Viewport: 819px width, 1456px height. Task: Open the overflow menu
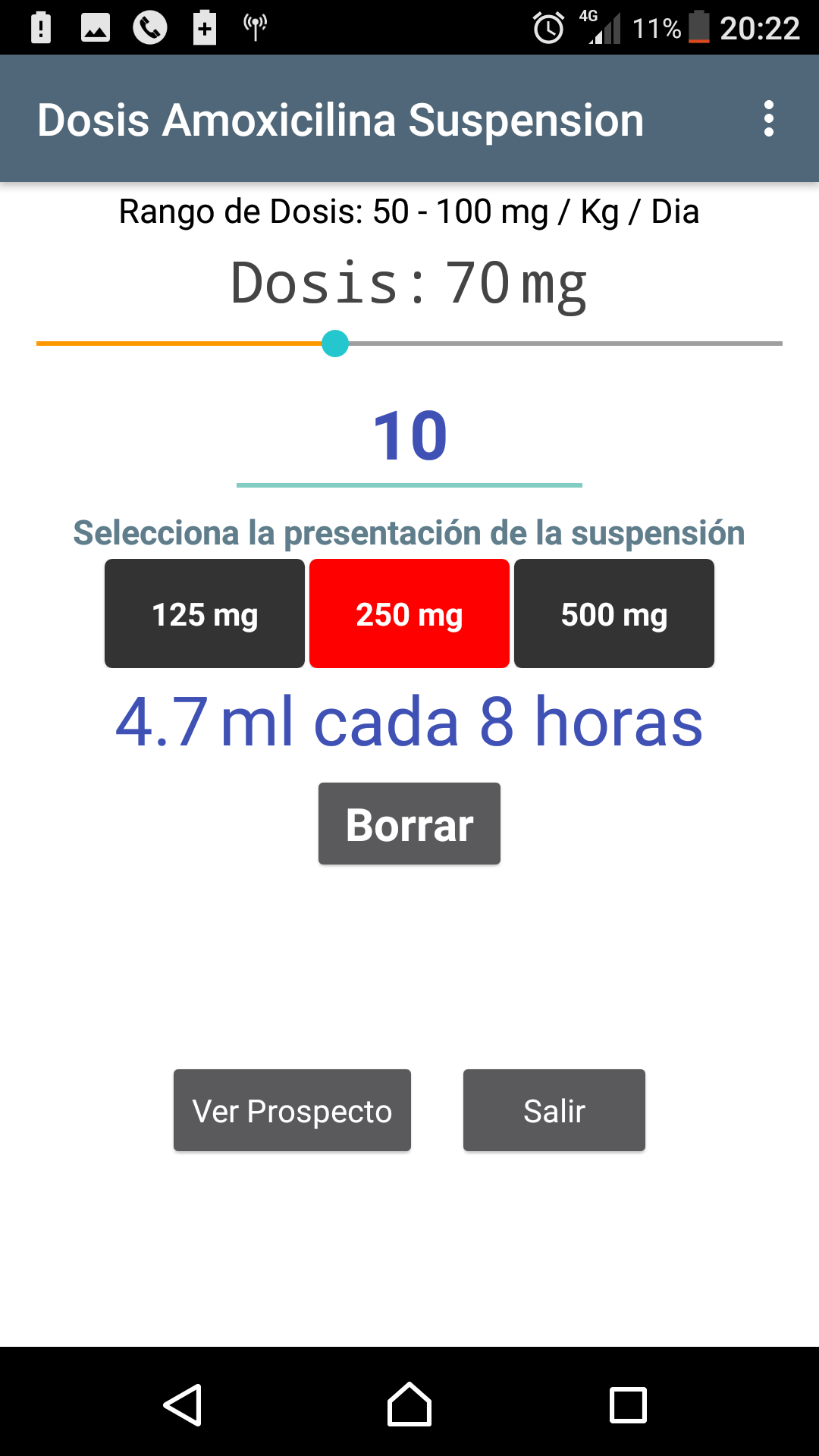click(769, 119)
